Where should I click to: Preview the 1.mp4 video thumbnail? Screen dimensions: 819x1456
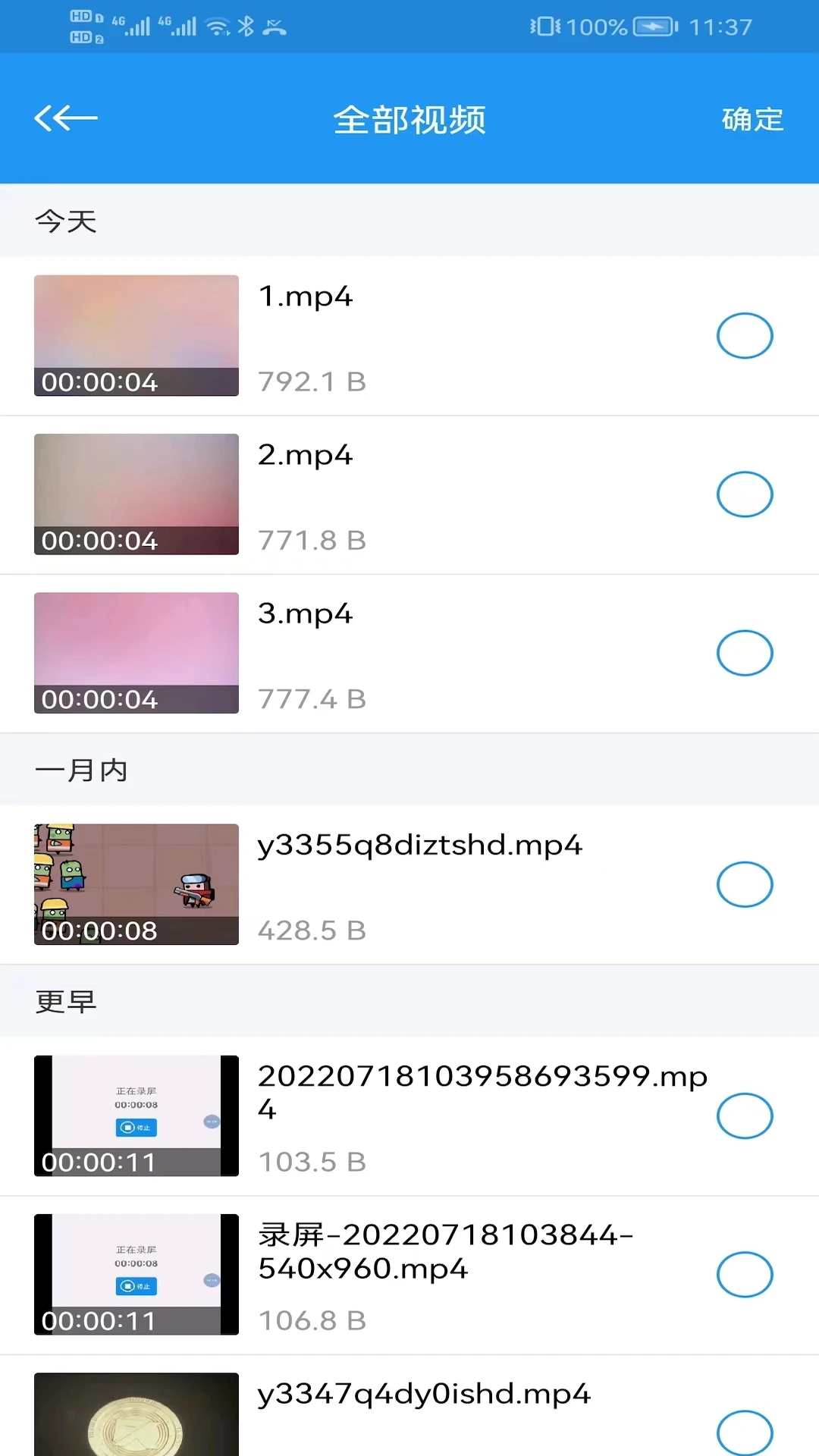(136, 334)
